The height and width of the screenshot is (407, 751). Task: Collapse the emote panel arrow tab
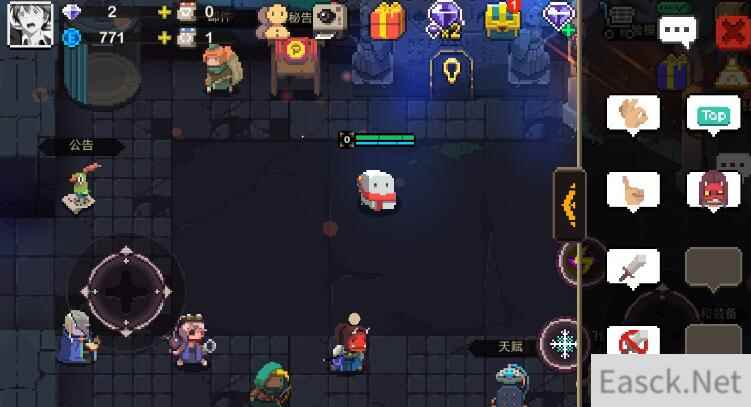tap(570, 206)
